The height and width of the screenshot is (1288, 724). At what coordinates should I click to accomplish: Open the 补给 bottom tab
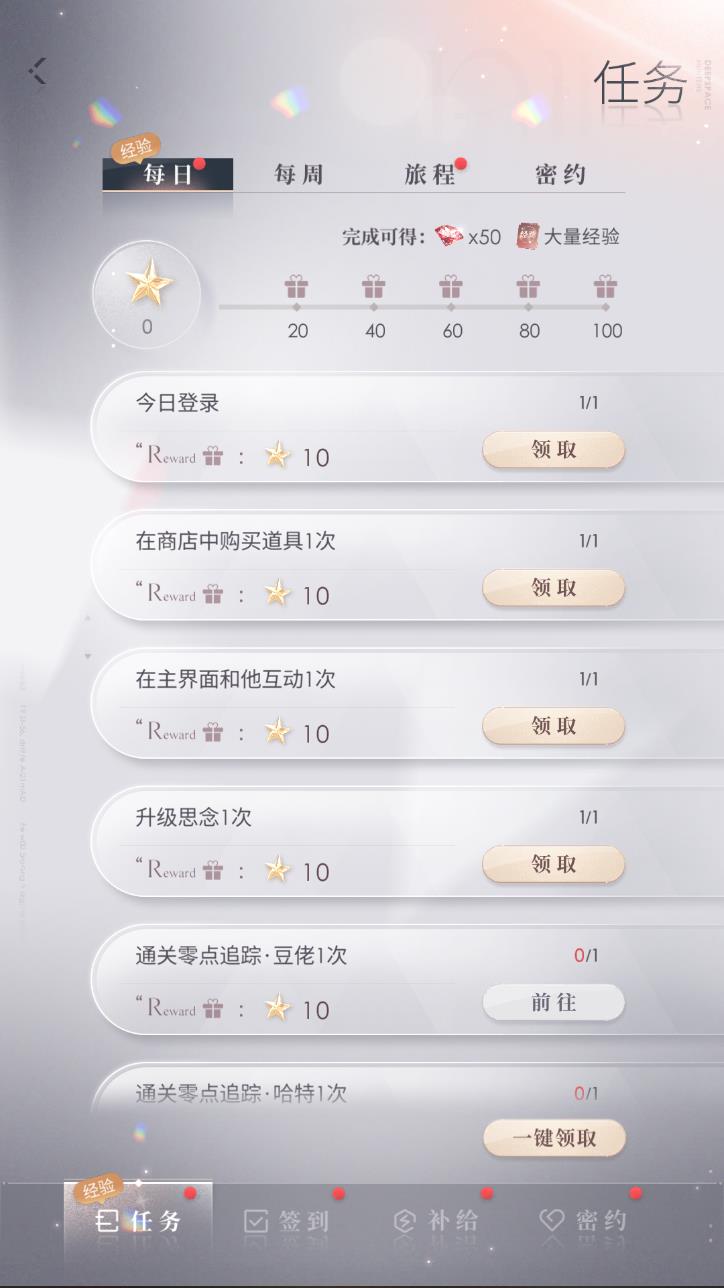click(435, 1221)
